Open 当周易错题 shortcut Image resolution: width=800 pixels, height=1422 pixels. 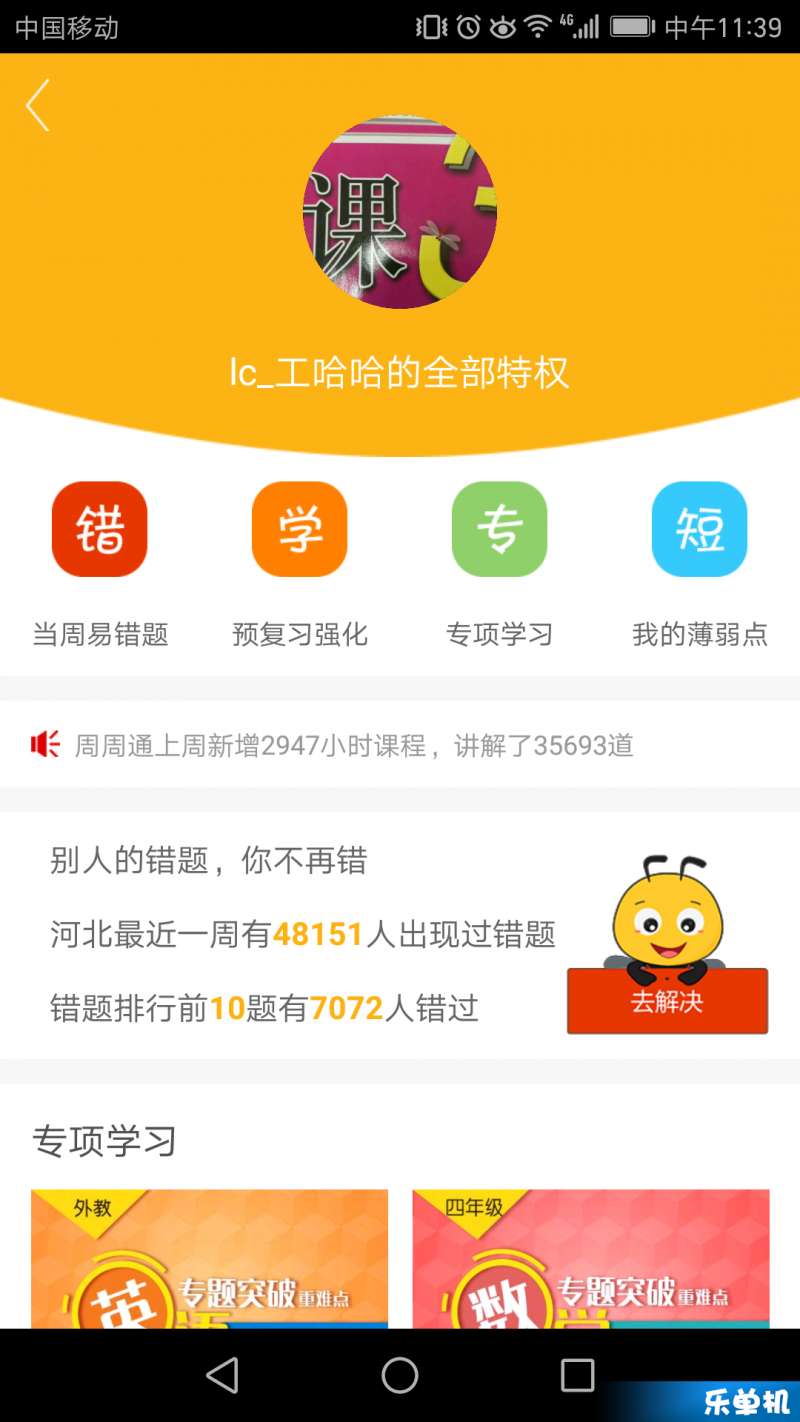100,530
